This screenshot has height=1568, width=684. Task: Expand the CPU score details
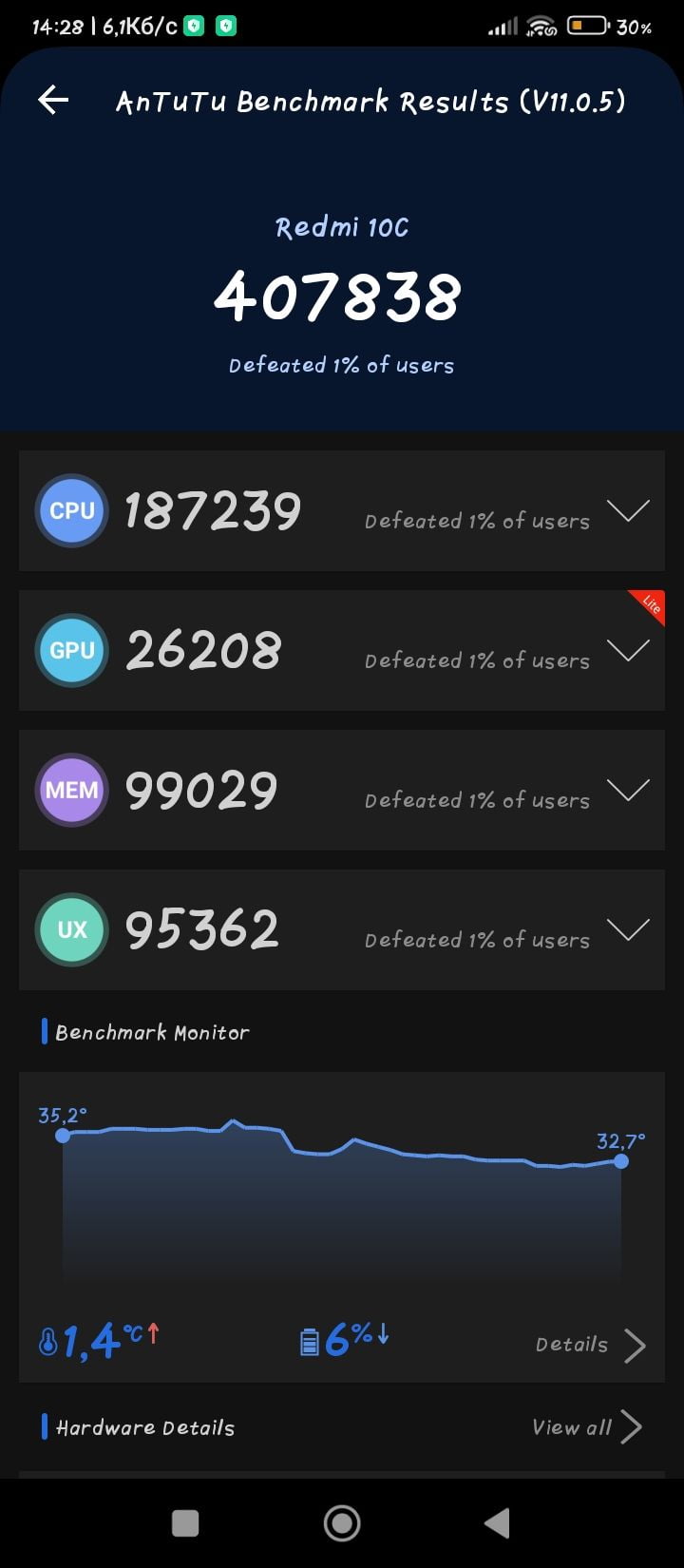coord(628,510)
